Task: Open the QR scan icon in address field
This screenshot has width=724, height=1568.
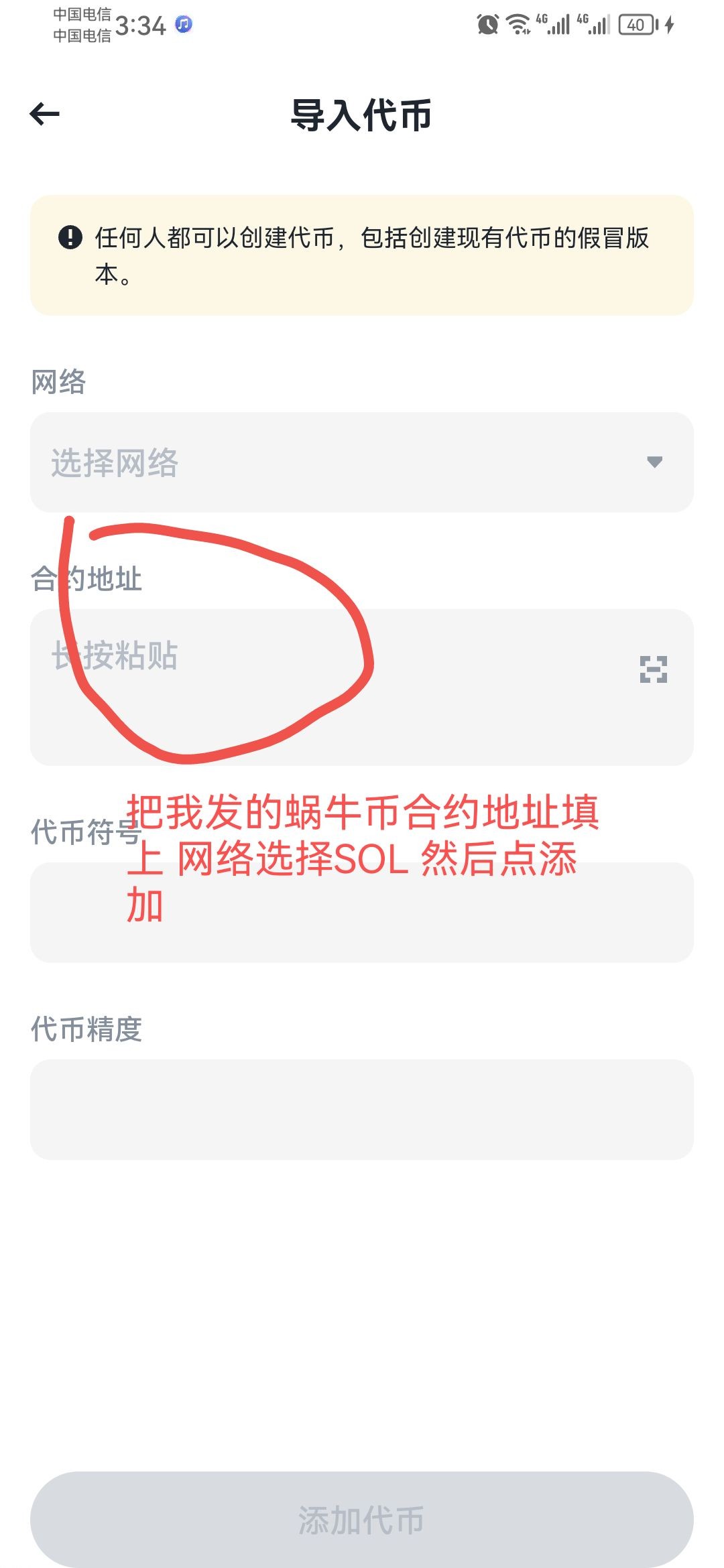Action: point(653,669)
